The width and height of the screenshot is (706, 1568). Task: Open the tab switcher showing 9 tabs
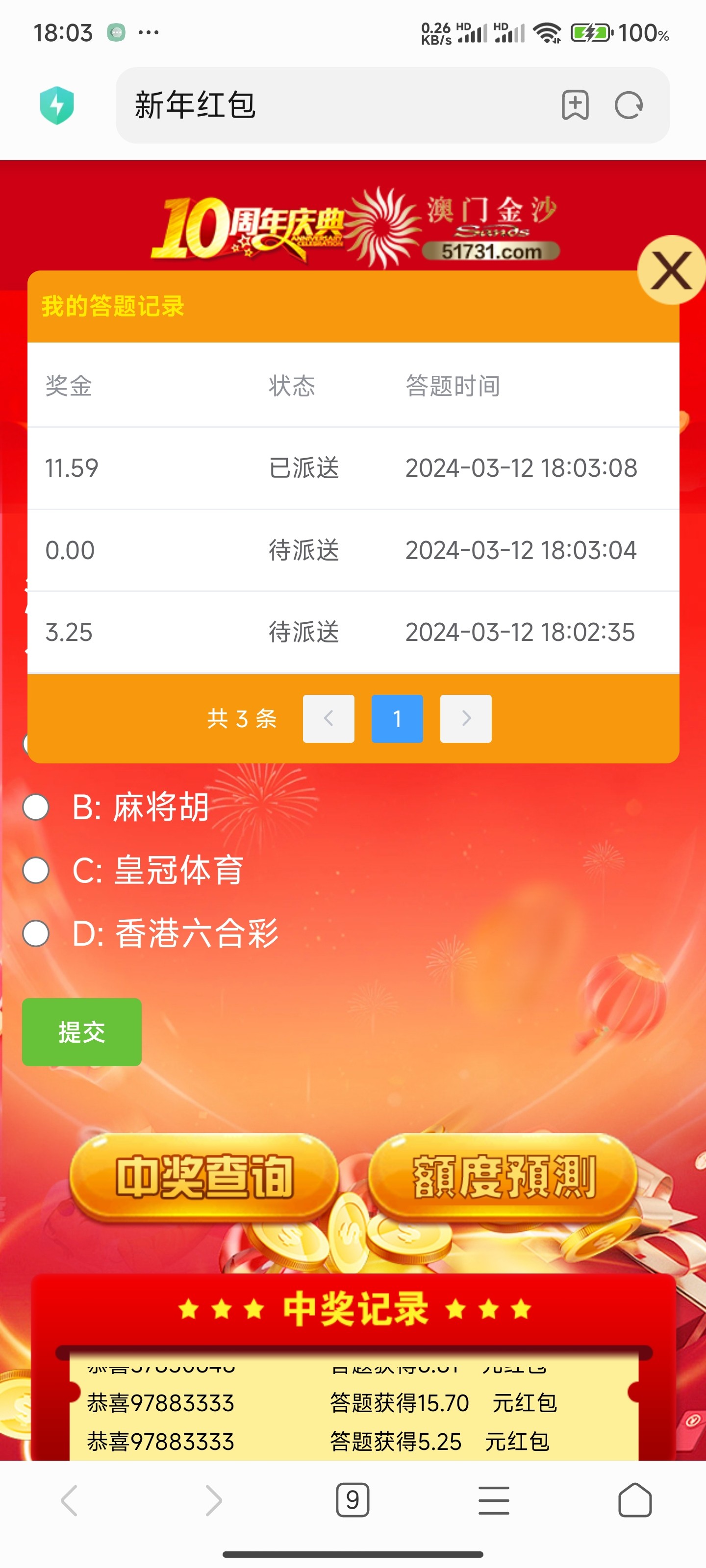tap(352, 1500)
